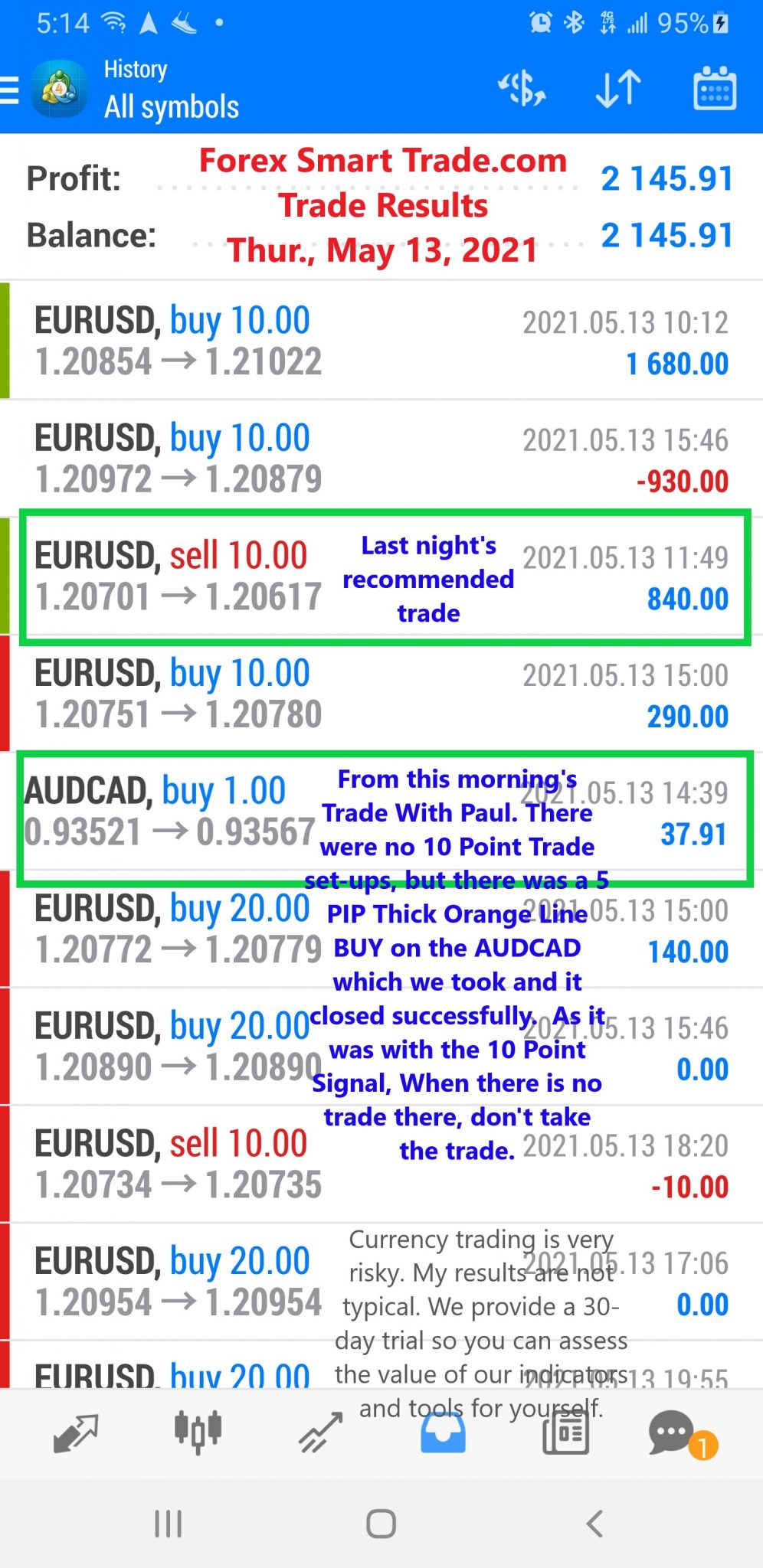Tap the sort order arrows icon

(x=618, y=89)
